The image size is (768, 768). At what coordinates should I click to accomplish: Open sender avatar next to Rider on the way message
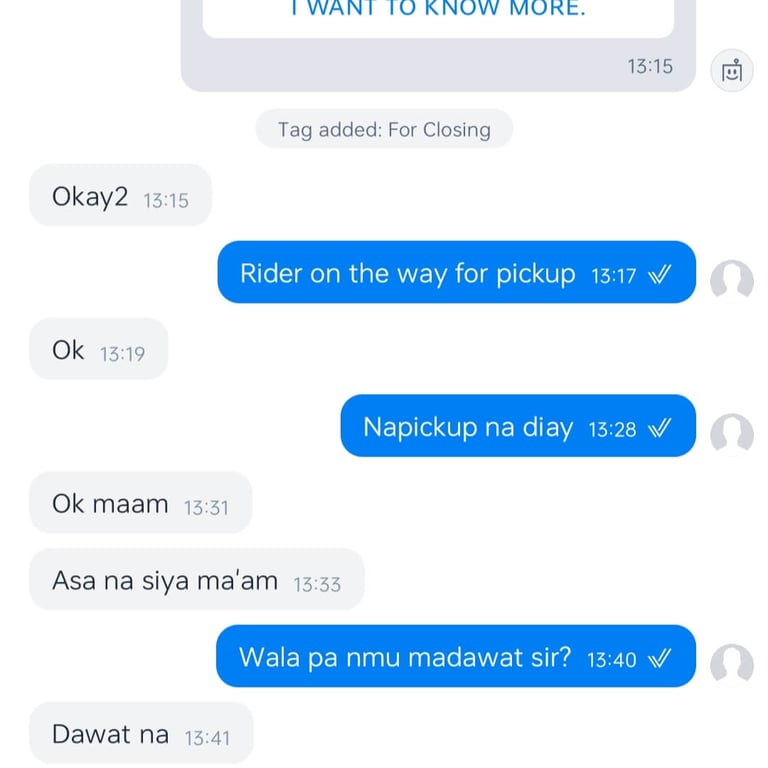pos(732,281)
